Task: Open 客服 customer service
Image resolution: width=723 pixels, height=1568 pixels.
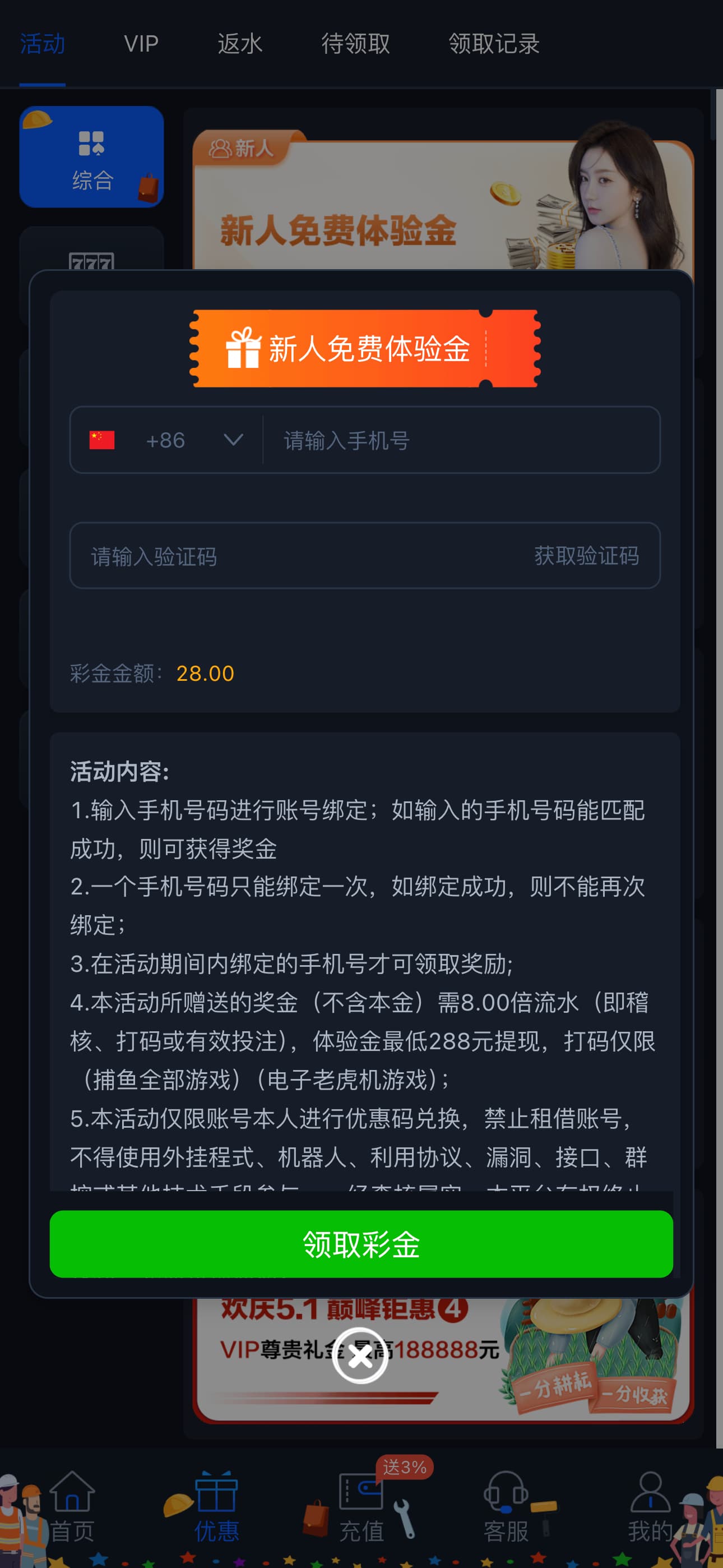Action: 505,1506
